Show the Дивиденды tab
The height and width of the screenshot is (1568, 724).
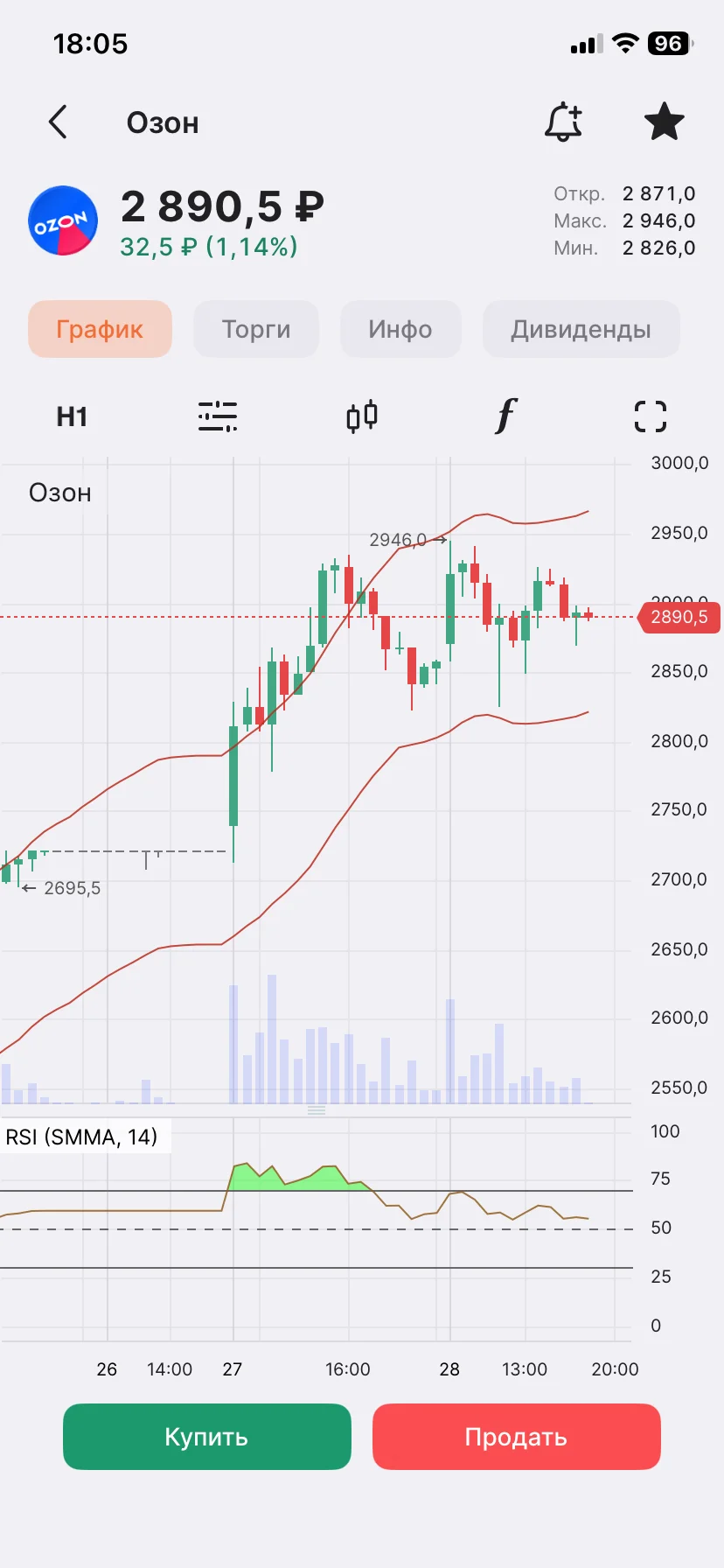(581, 329)
